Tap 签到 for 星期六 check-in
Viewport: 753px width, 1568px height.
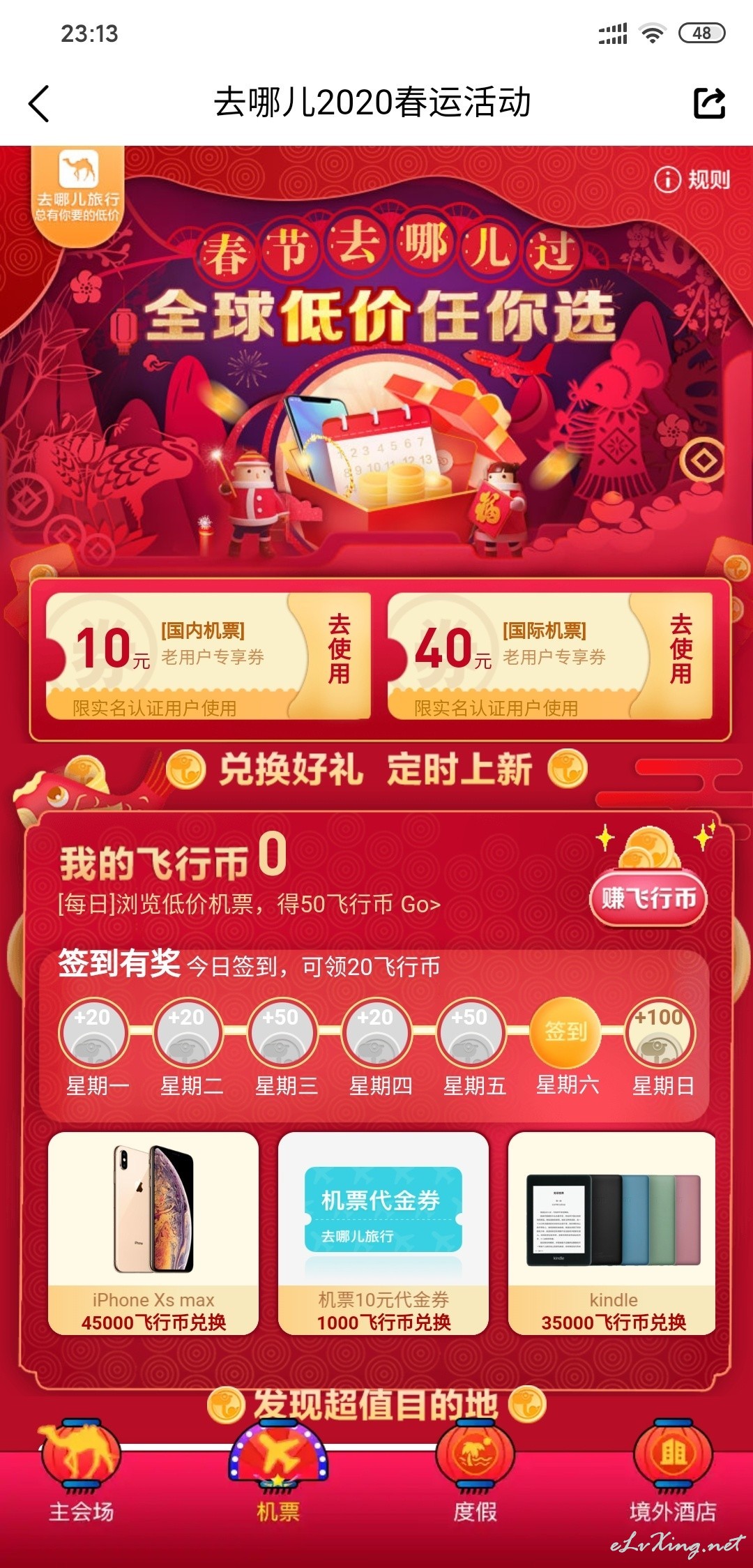(566, 1031)
